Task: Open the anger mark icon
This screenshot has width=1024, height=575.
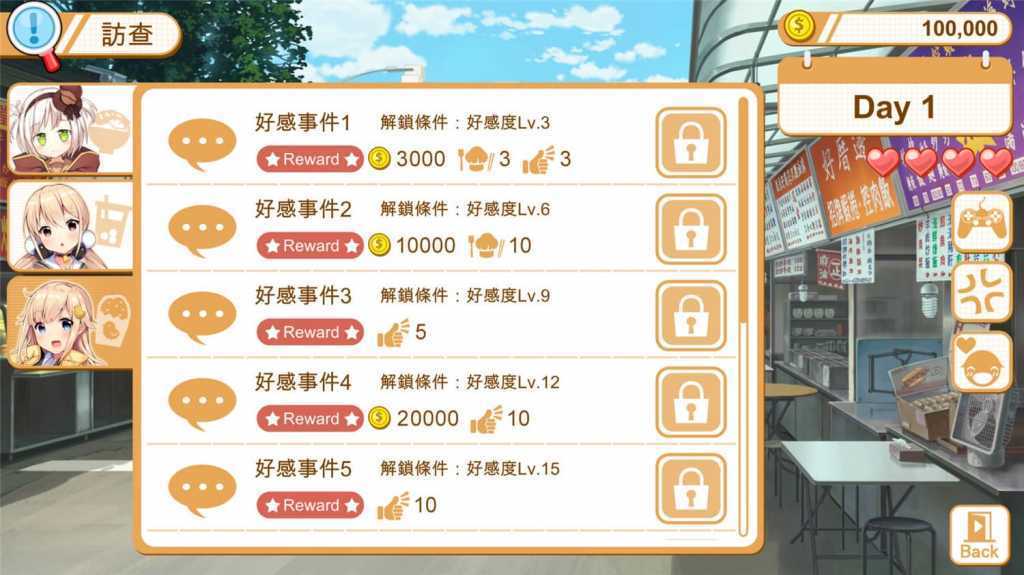Action: pyautogui.click(x=981, y=292)
